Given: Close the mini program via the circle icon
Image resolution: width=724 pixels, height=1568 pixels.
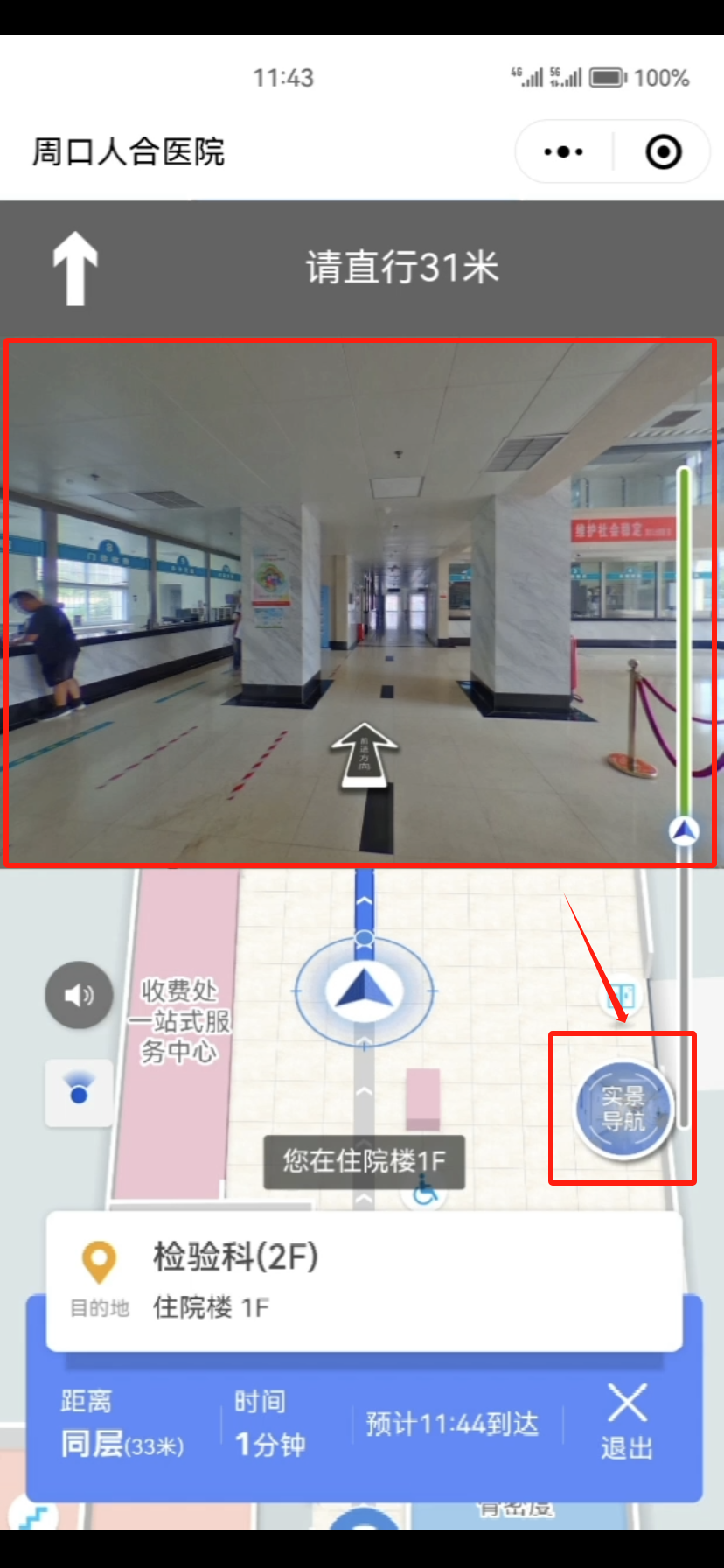Looking at the screenshot, I should pos(663,152).
